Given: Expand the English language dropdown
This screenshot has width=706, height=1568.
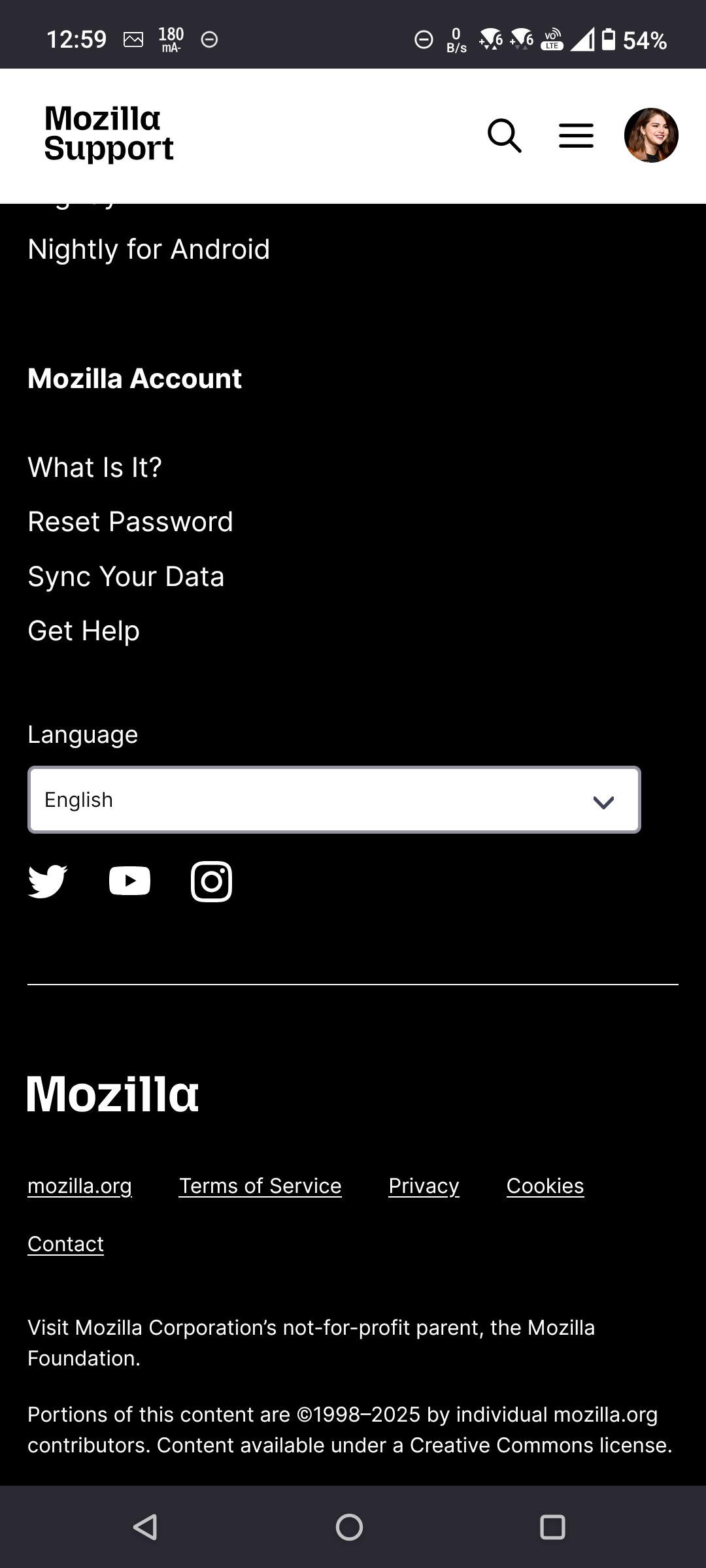Looking at the screenshot, I should (334, 800).
